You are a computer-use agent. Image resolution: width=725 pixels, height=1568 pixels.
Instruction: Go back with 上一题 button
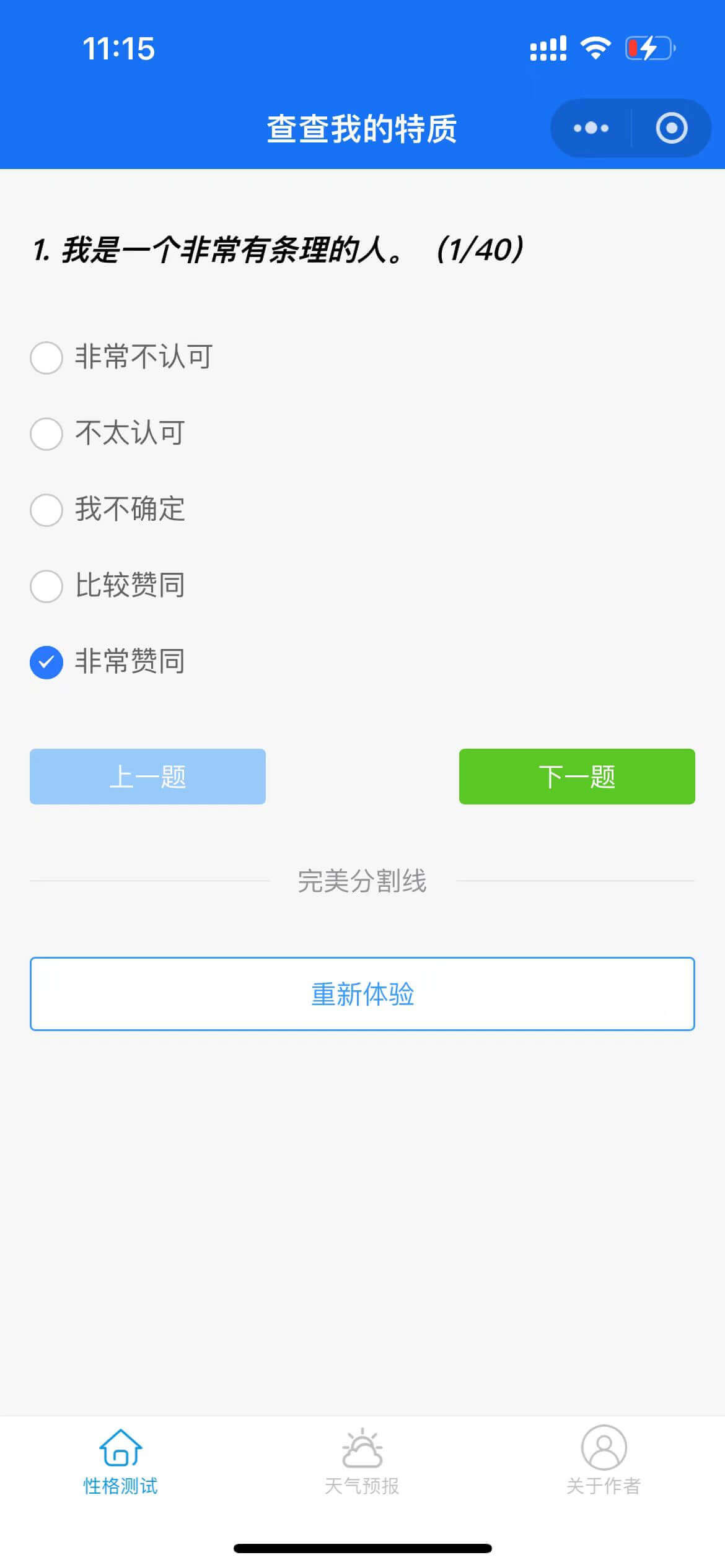click(x=147, y=777)
